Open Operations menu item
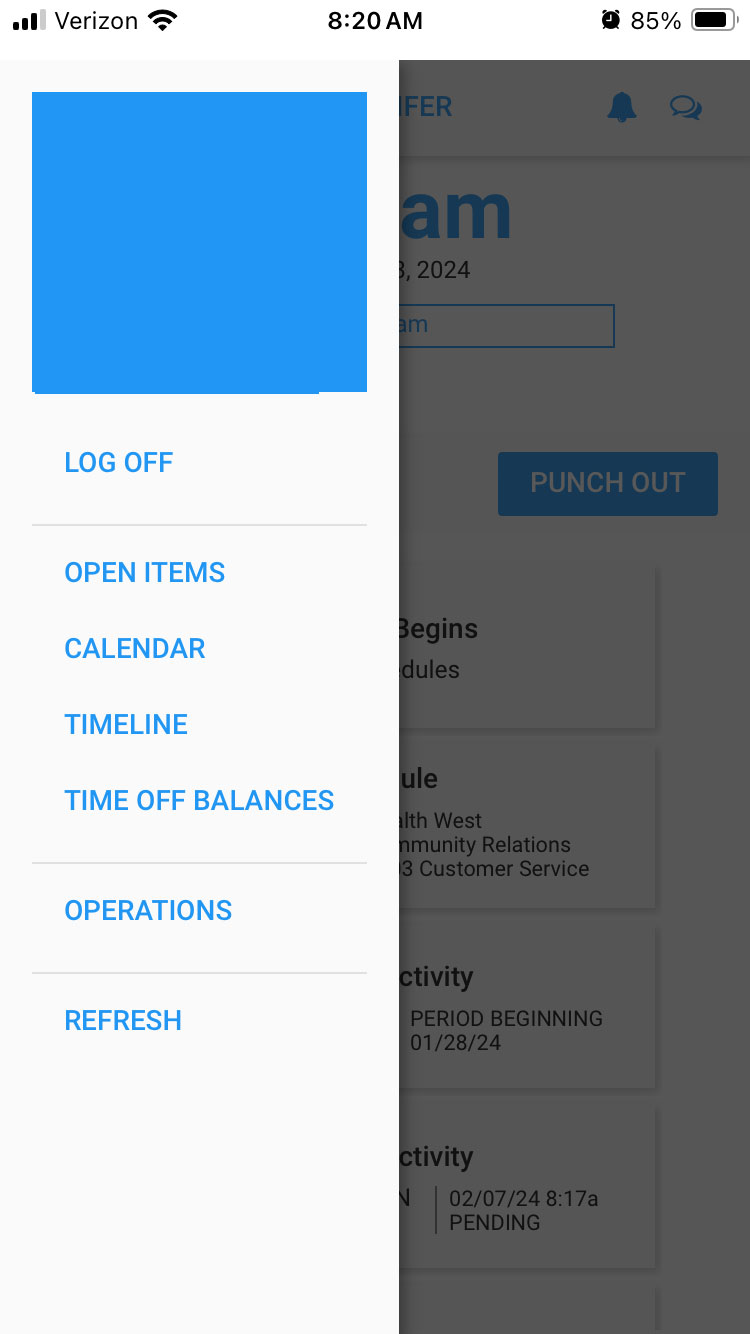750x1334 pixels. tap(148, 910)
